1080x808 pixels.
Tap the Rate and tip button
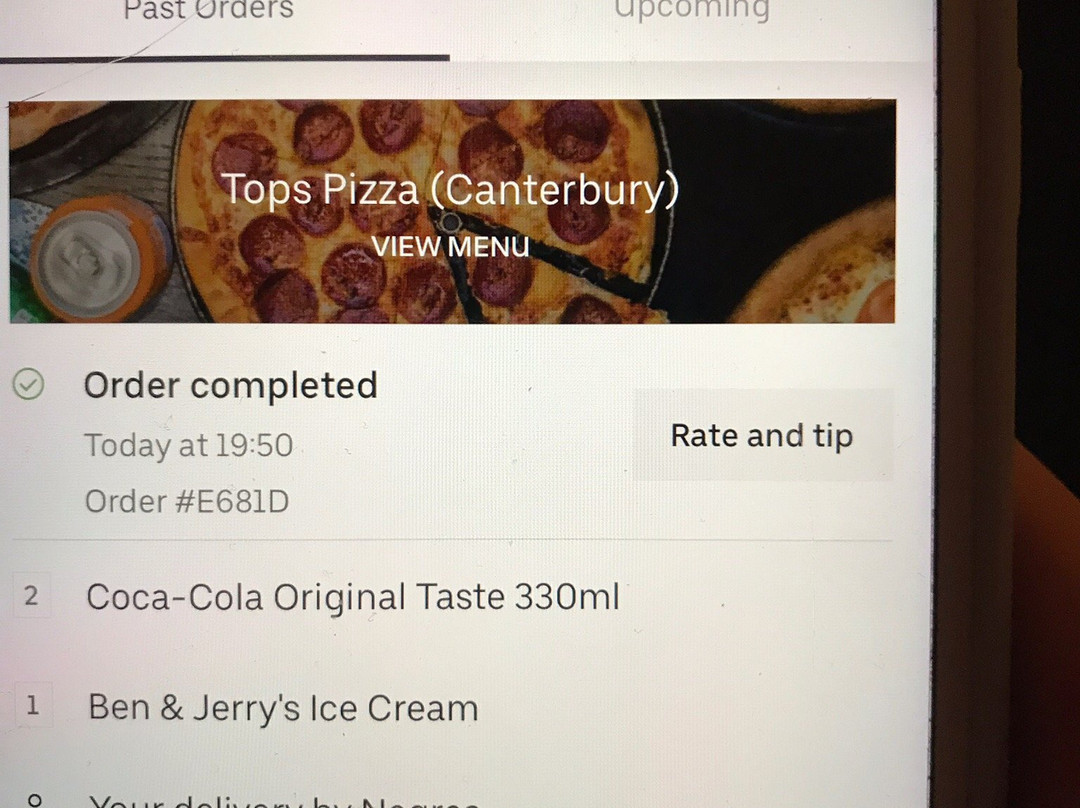click(x=762, y=436)
